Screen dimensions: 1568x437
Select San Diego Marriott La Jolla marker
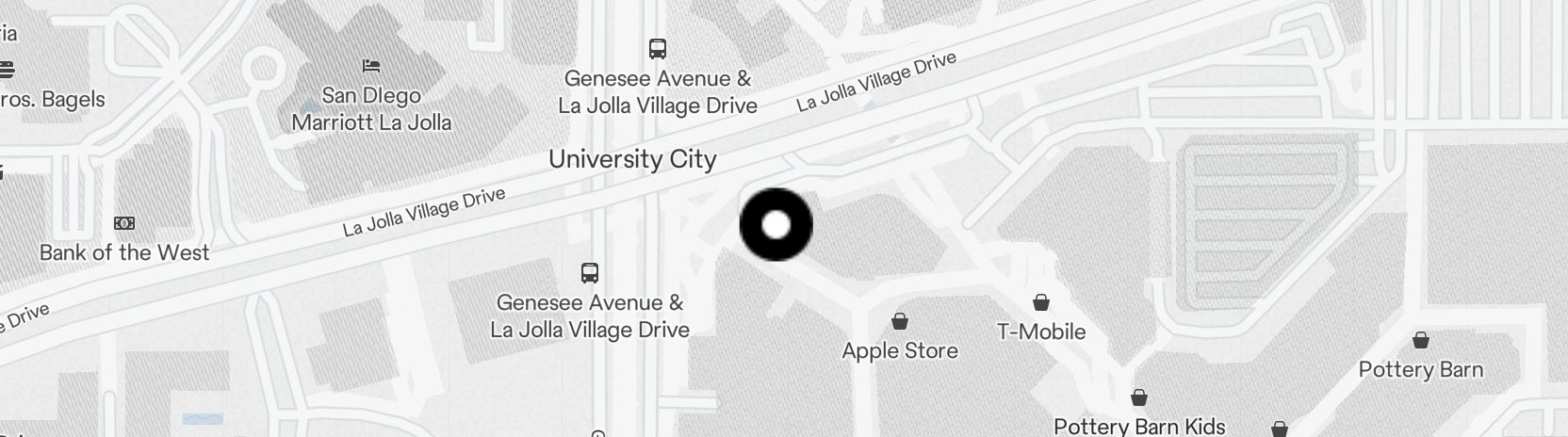click(x=371, y=66)
